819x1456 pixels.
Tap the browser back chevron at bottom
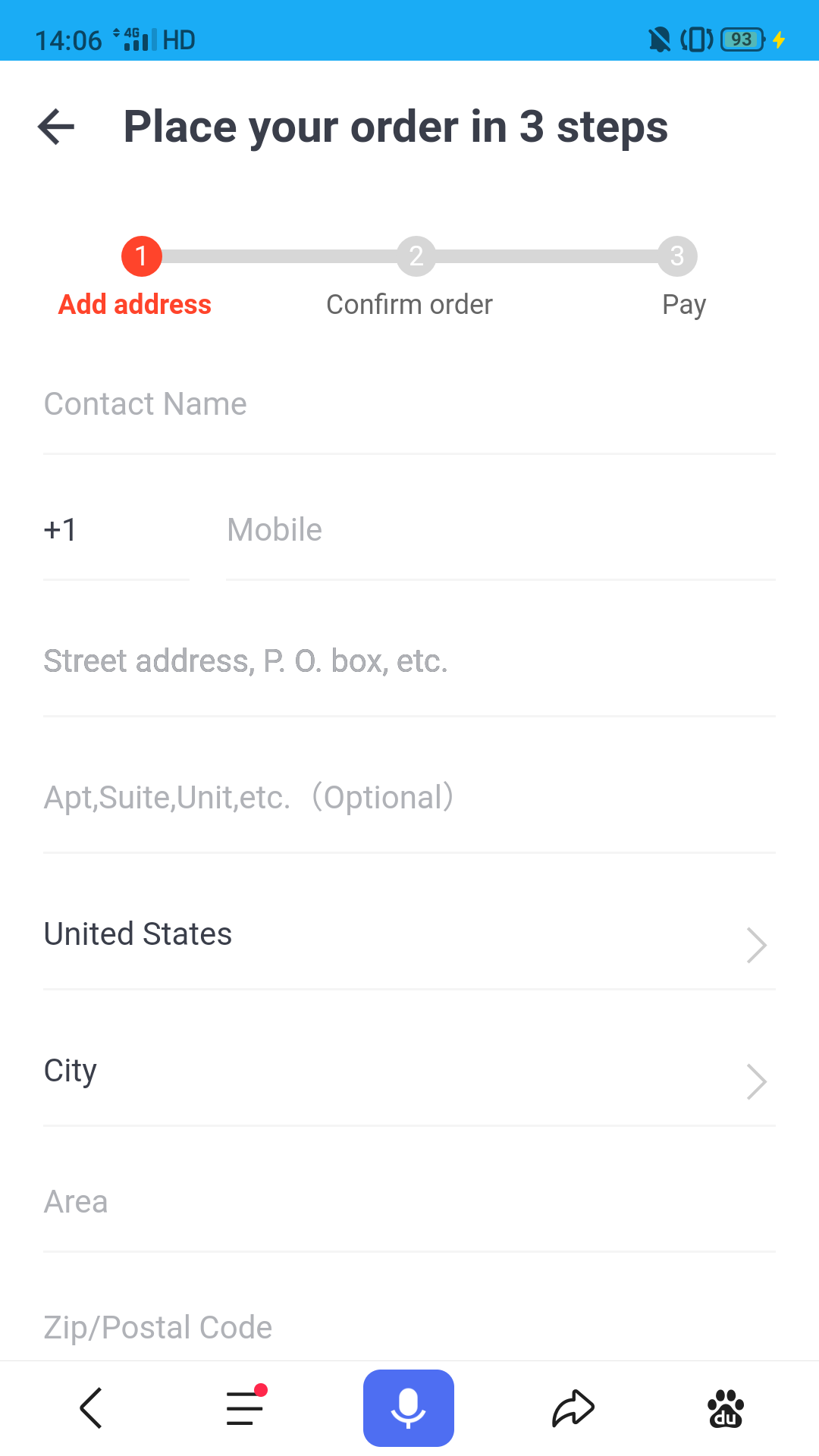(x=91, y=1408)
